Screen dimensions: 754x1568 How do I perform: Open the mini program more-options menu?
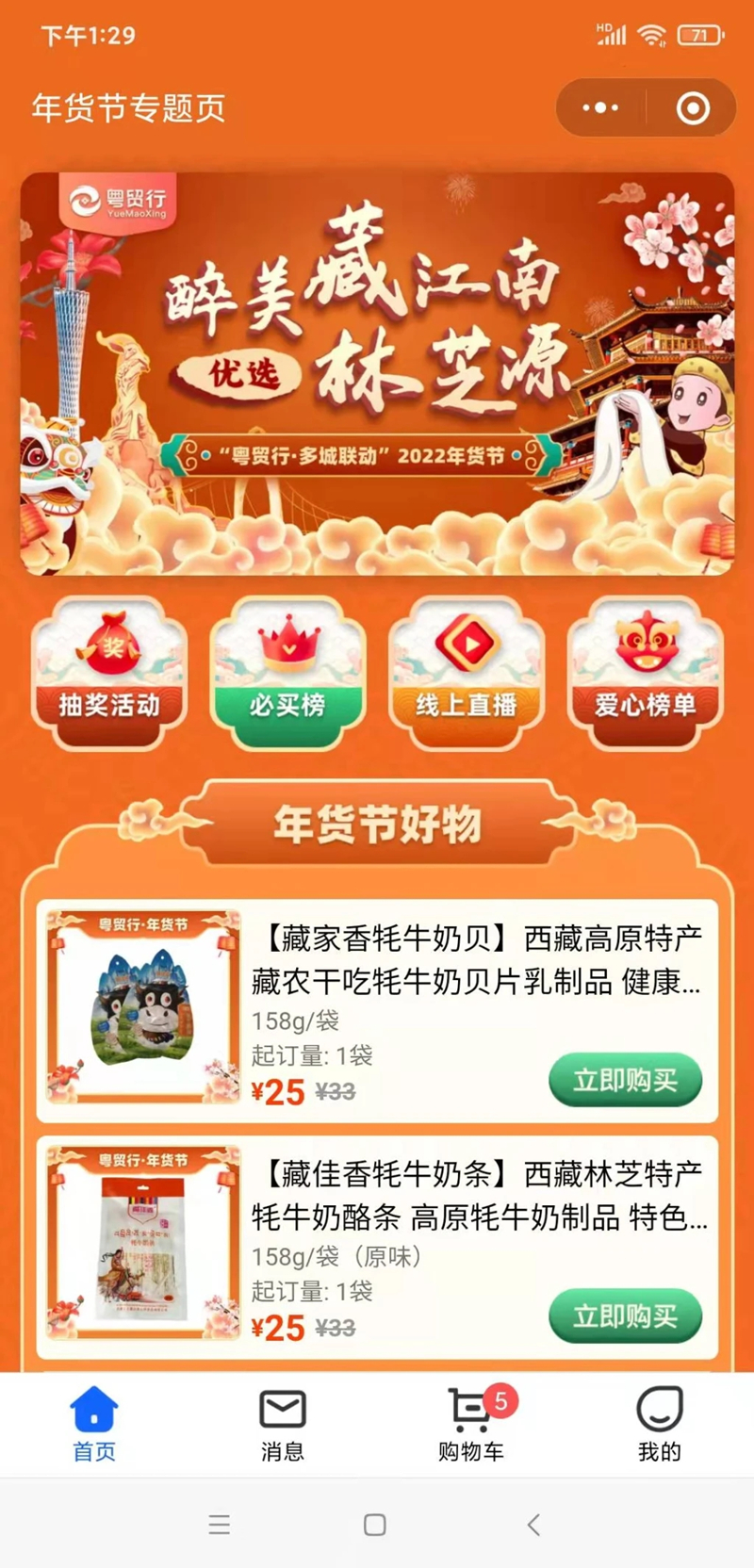click(600, 108)
